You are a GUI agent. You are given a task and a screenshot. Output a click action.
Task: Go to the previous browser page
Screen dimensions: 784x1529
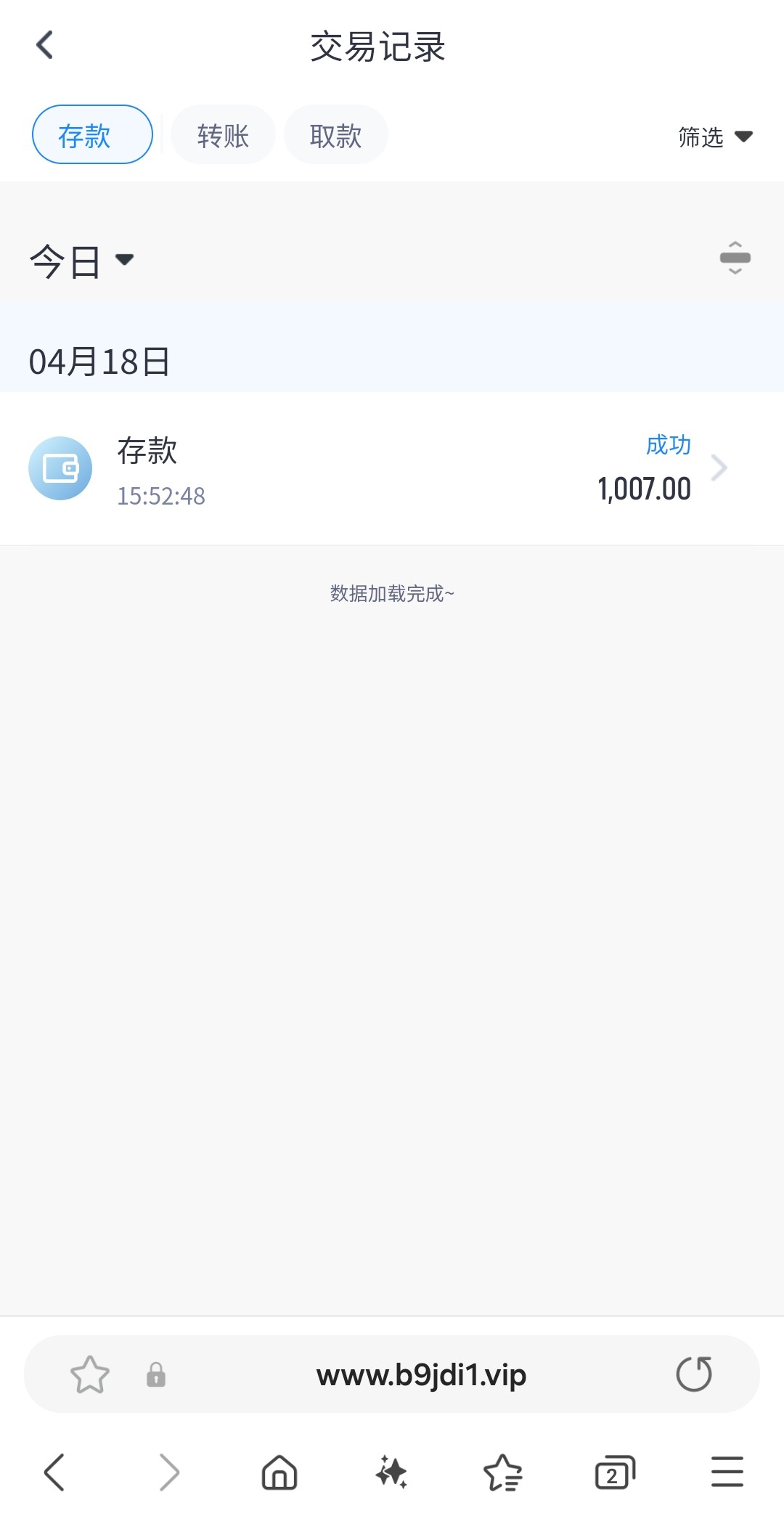54,1472
